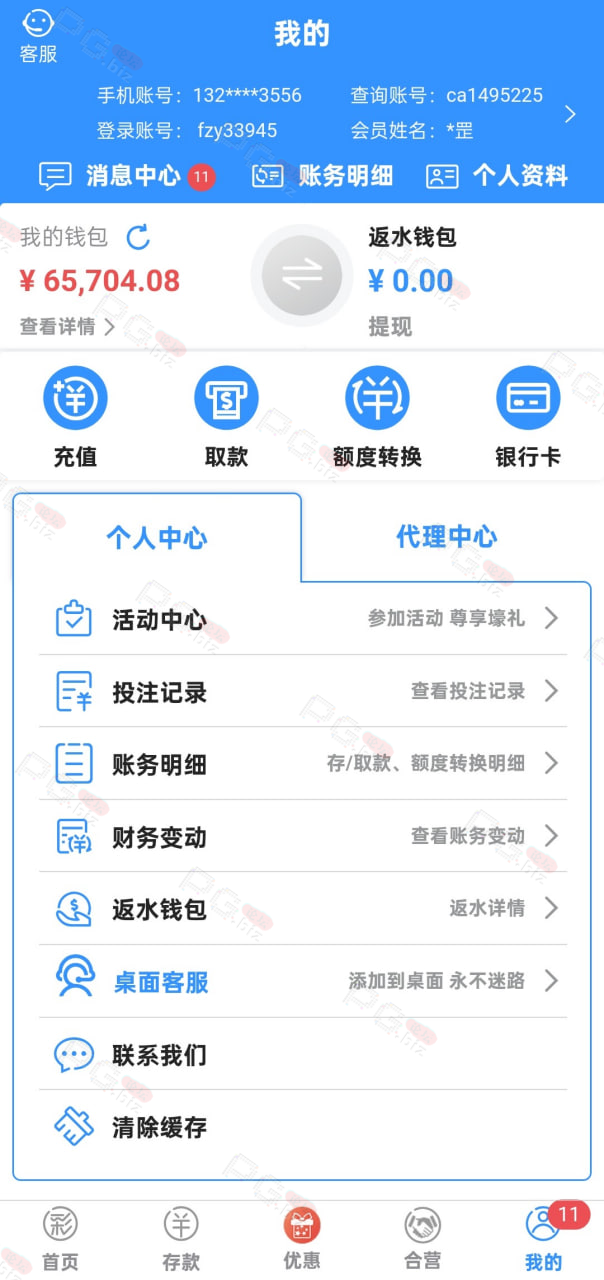View 查看详情 wallet details

[x=67, y=326]
